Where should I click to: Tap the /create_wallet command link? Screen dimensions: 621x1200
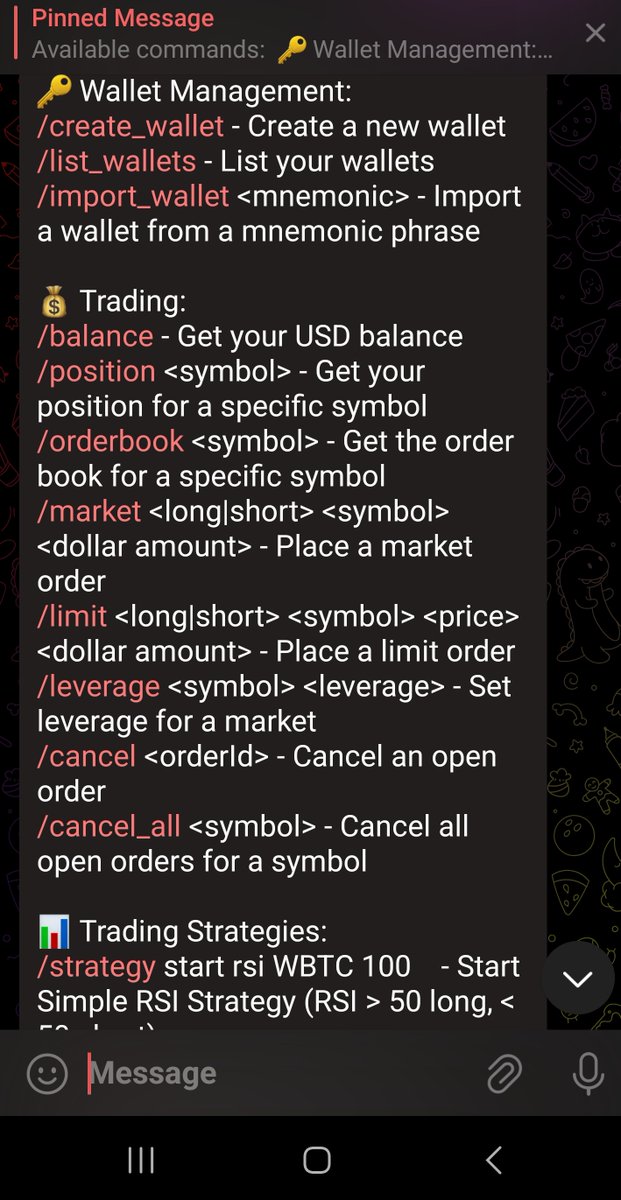[130, 126]
